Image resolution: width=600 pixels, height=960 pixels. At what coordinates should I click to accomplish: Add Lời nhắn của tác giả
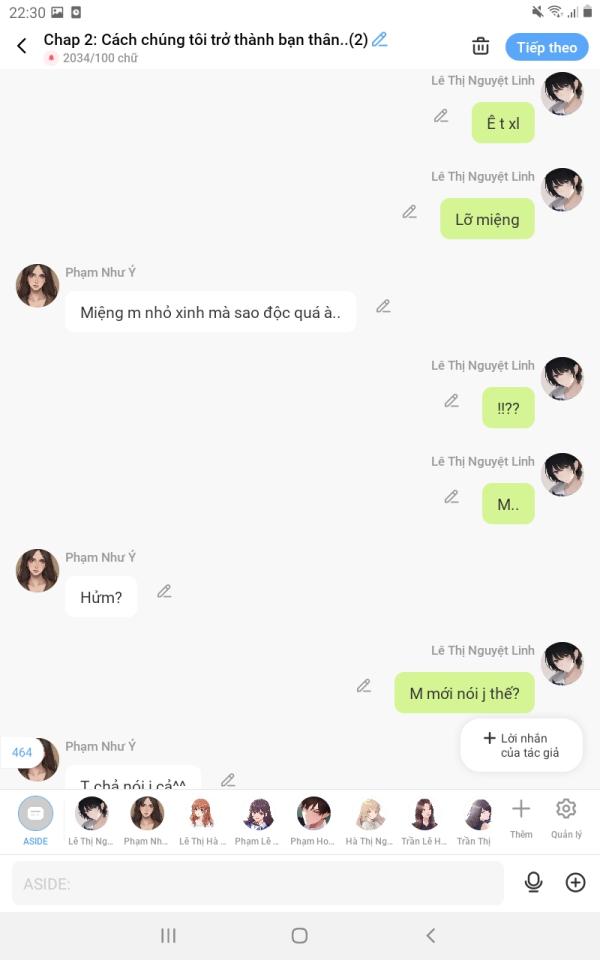click(x=521, y=745)
